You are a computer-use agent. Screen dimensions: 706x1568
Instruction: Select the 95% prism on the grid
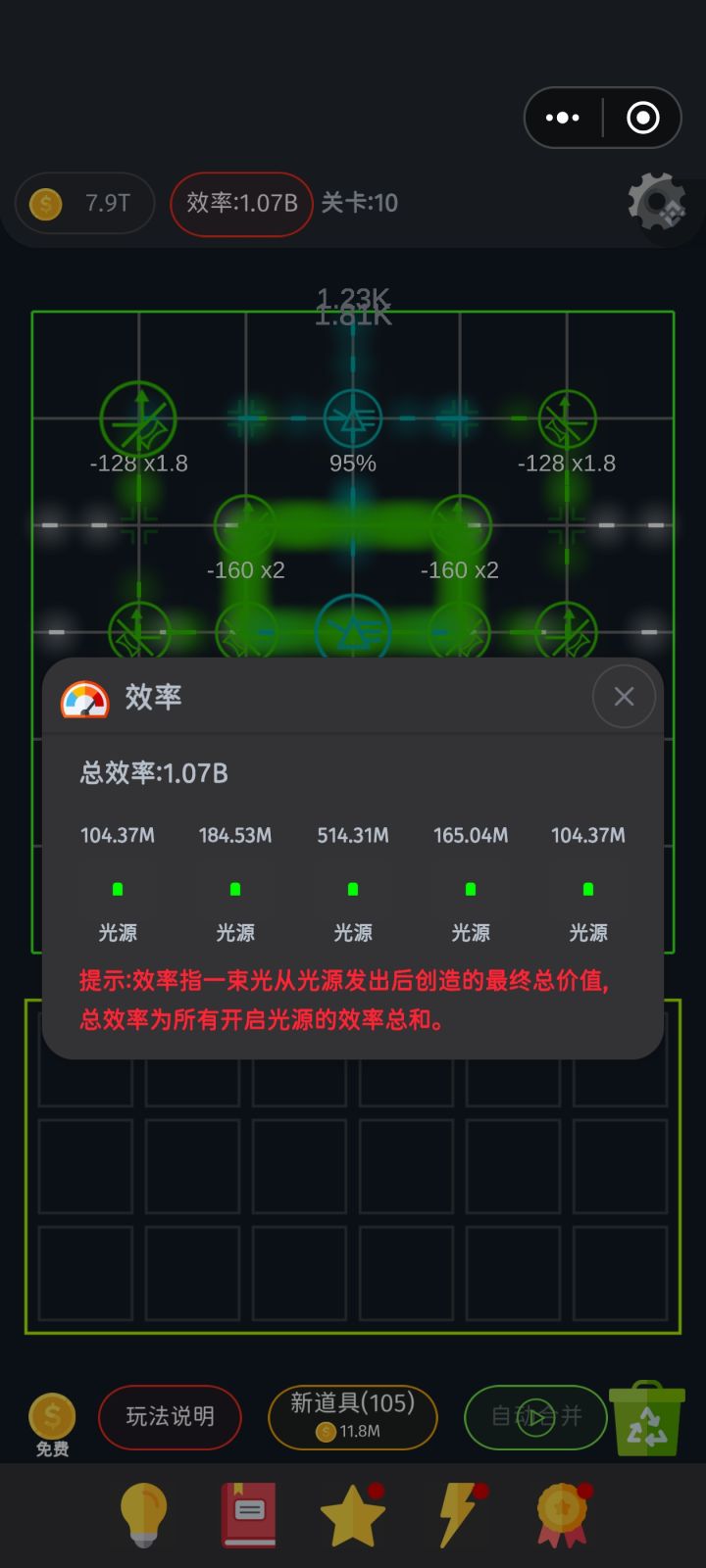tap(351, 416)
